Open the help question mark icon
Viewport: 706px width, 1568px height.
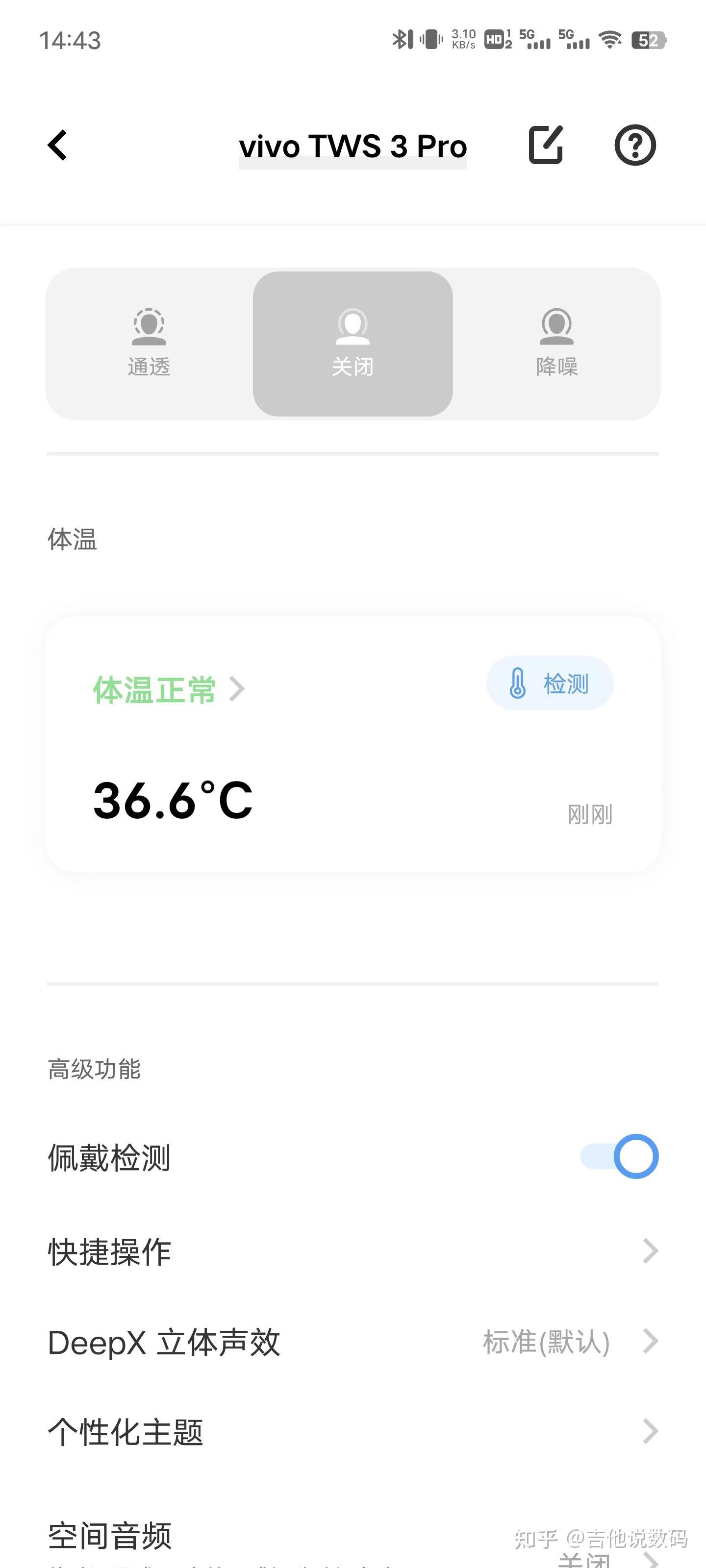tap(635, 146)
